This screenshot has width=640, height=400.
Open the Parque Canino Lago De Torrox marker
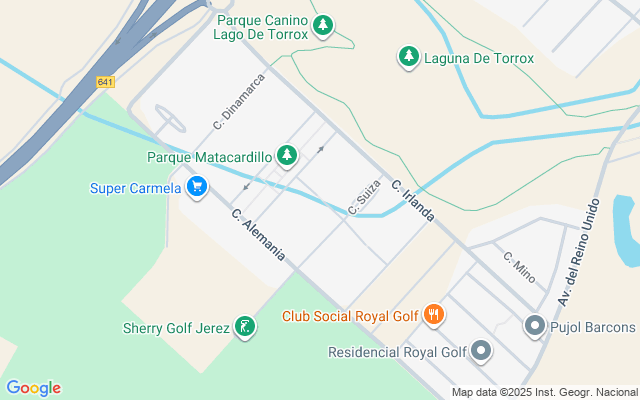point(322,25)
